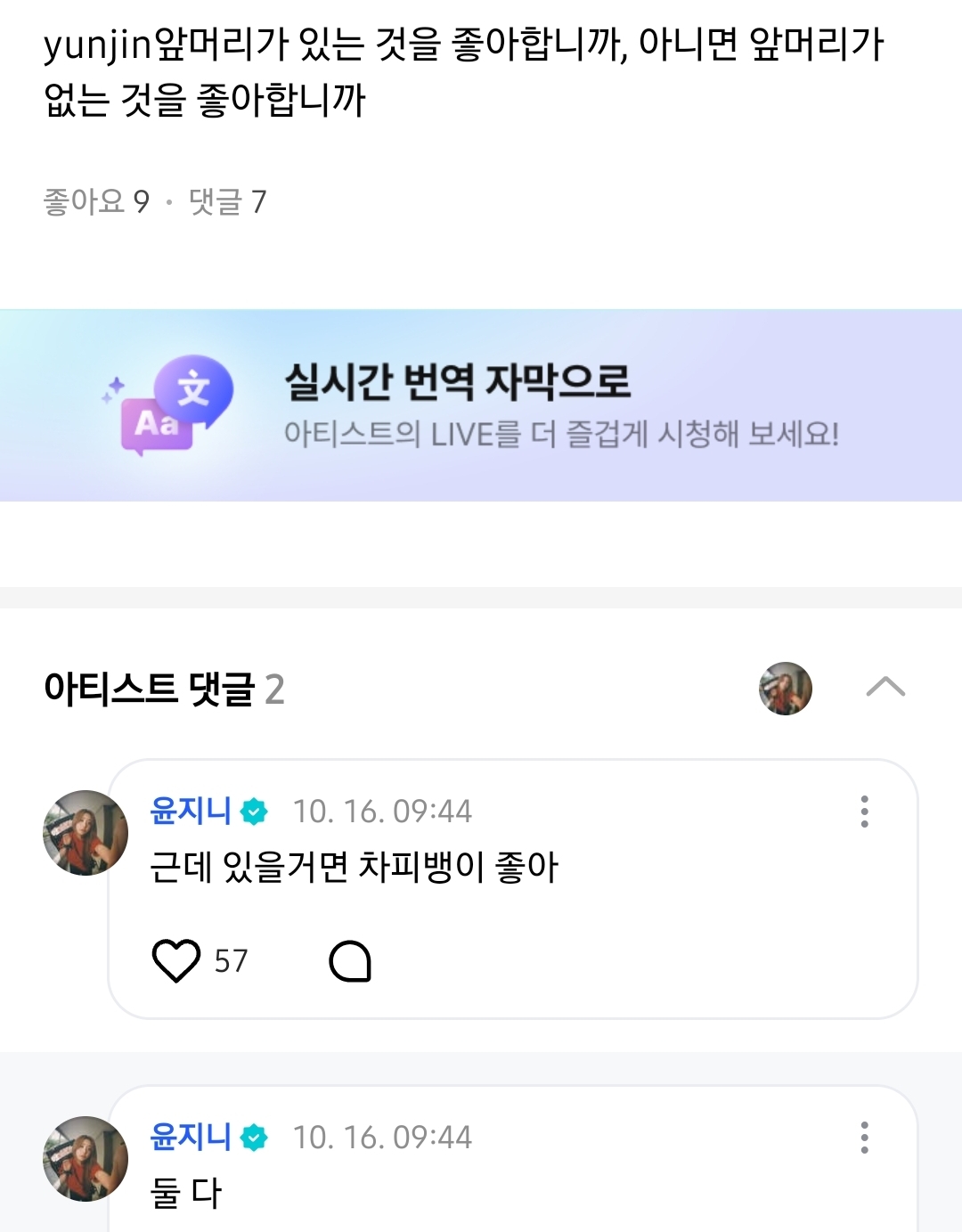Viewport: 962px width, 1232px height.
Task: View 윤지니's profile from the '둘 다' comment
Action: tap(192, 1137)
